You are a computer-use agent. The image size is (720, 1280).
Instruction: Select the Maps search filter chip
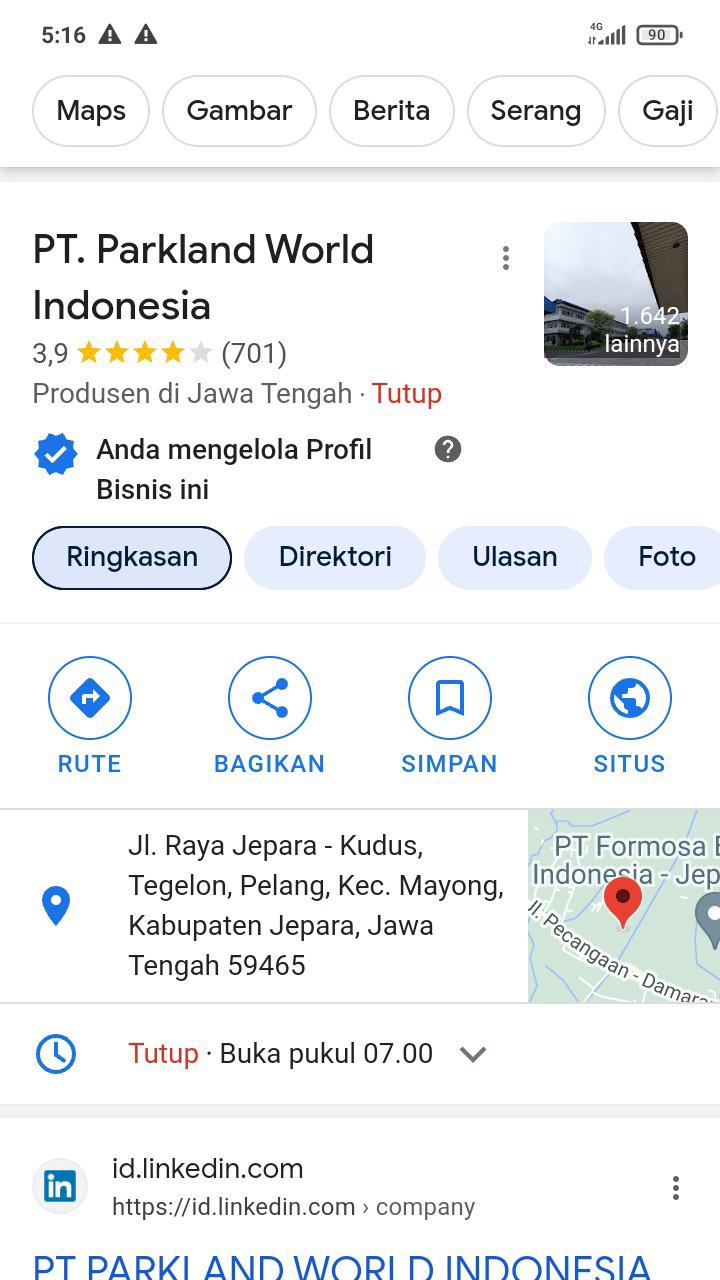click(x=91, y=111)
